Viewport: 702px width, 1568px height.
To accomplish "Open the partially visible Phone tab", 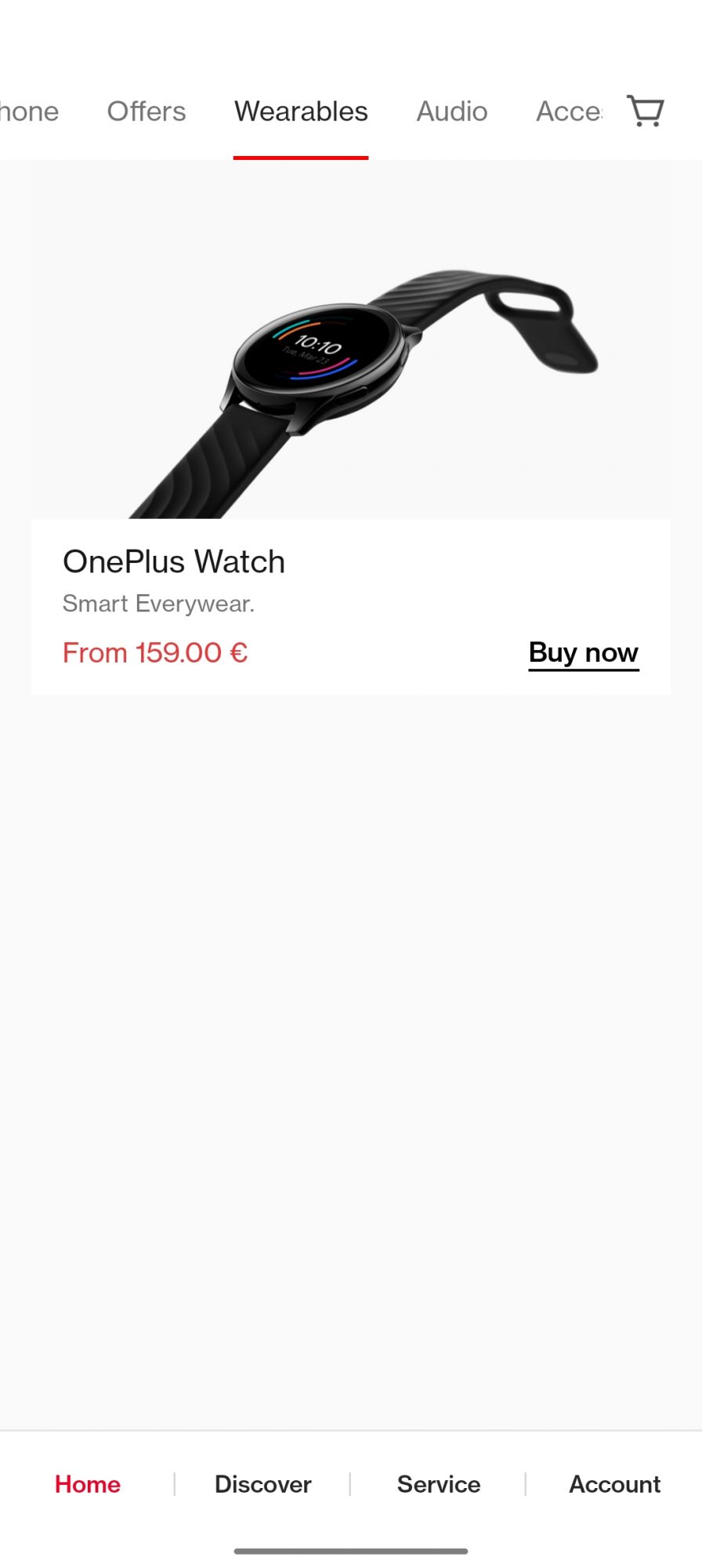I will pyautogui.click(x=30, y=111).
